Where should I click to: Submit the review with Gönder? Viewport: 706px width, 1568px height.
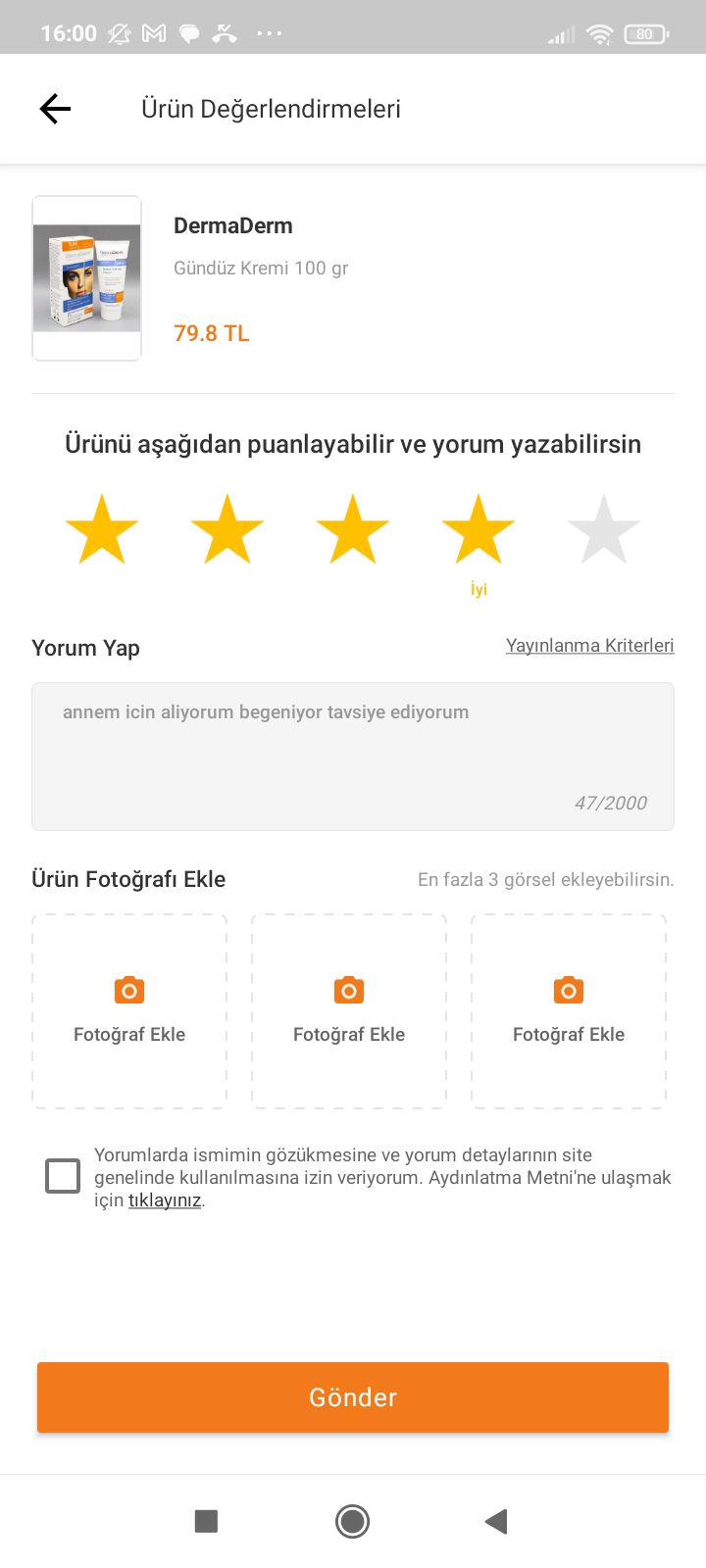pos(353,1397)
